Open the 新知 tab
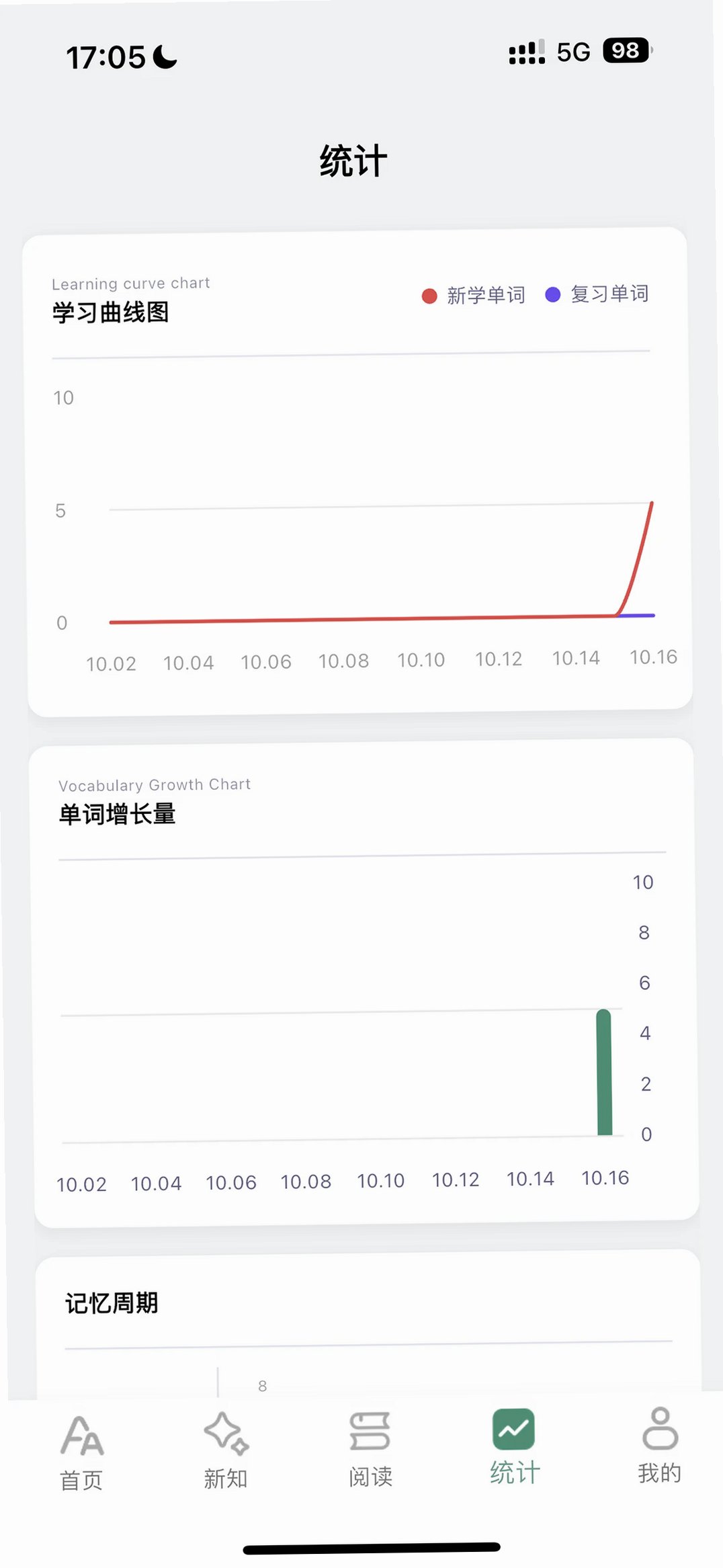The image size is (723, 1568). pos(226,1451)
